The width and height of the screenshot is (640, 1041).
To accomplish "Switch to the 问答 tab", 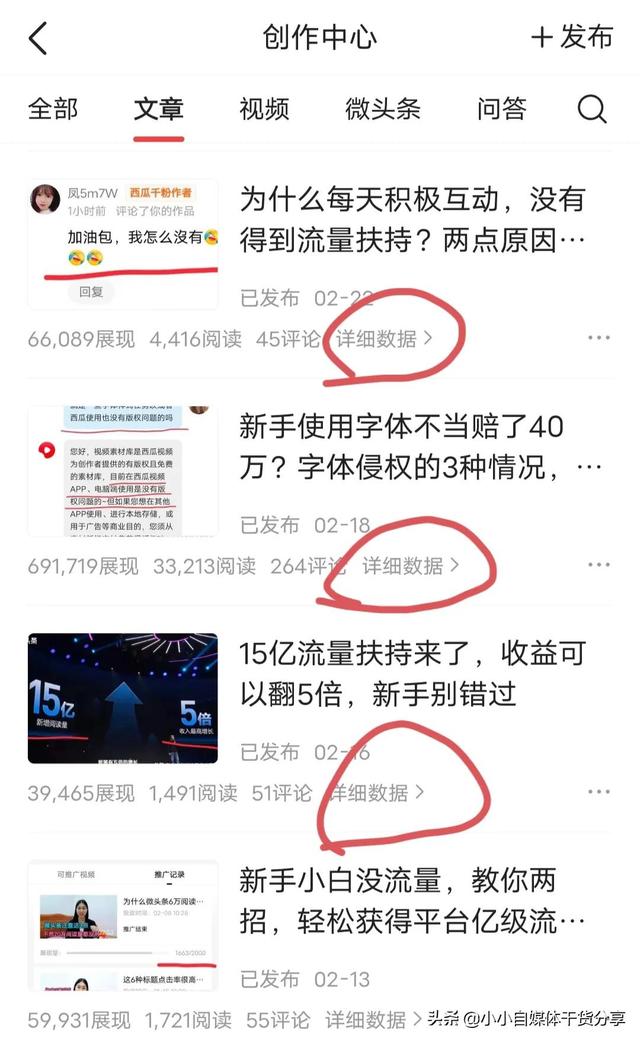I will click(501, 109).
